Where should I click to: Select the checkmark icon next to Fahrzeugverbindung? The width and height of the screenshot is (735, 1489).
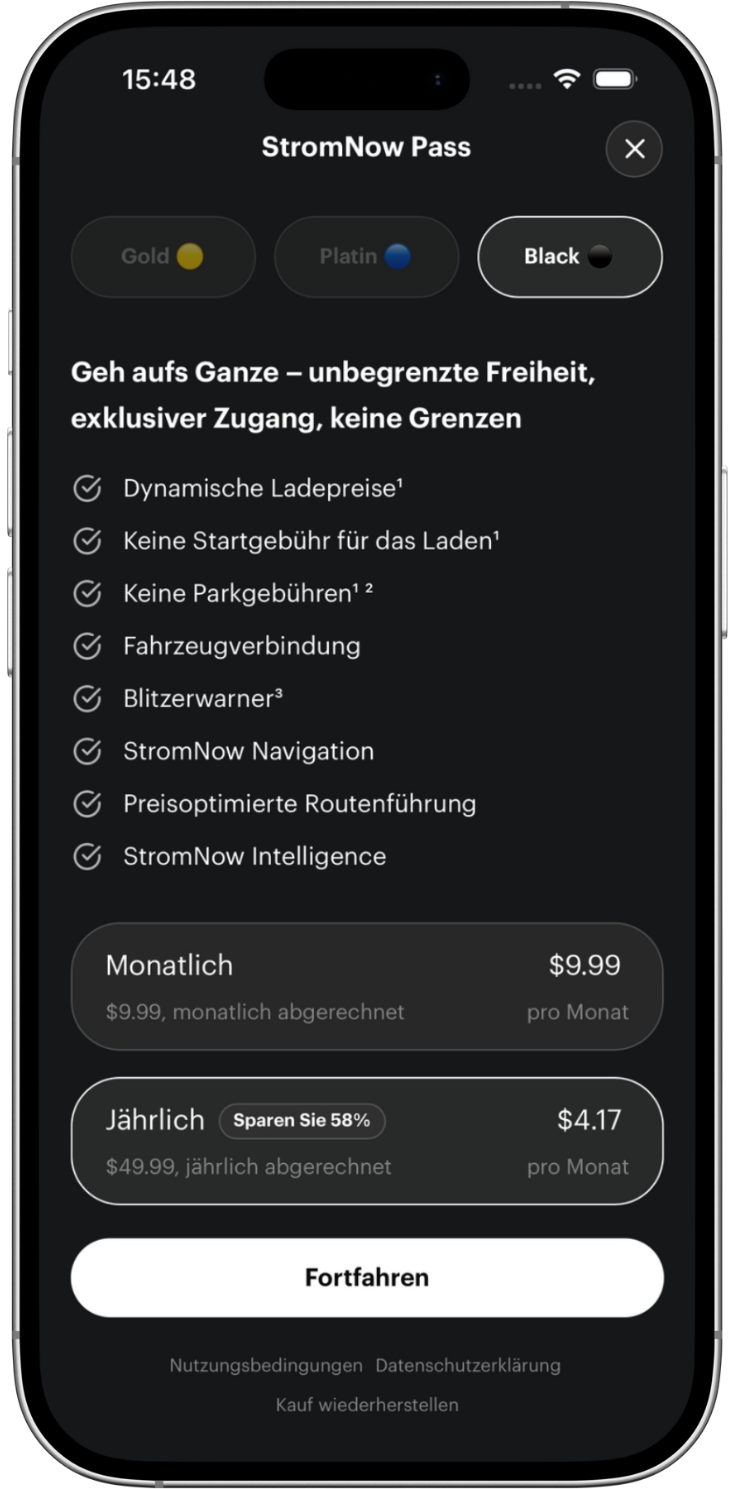(87, 646)
